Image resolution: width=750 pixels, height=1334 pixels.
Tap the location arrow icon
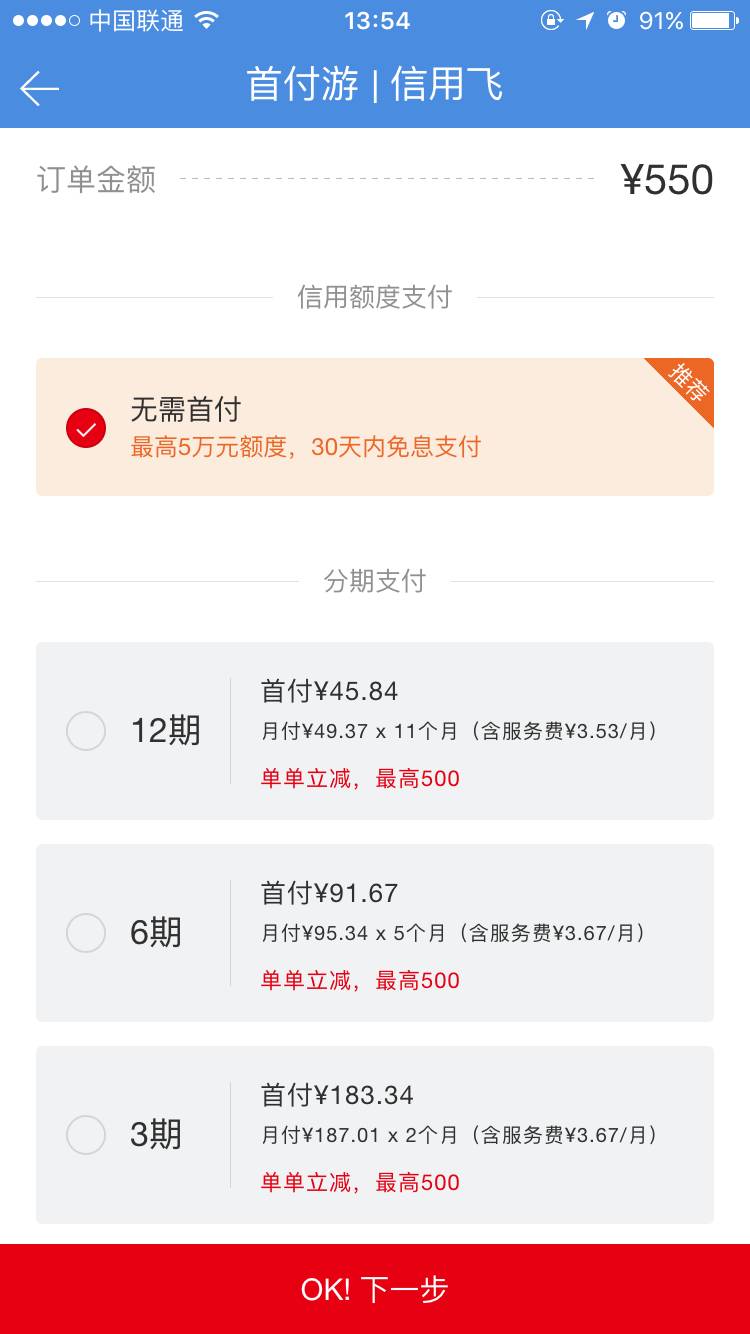pyautogui.click(x=586, y=19)
